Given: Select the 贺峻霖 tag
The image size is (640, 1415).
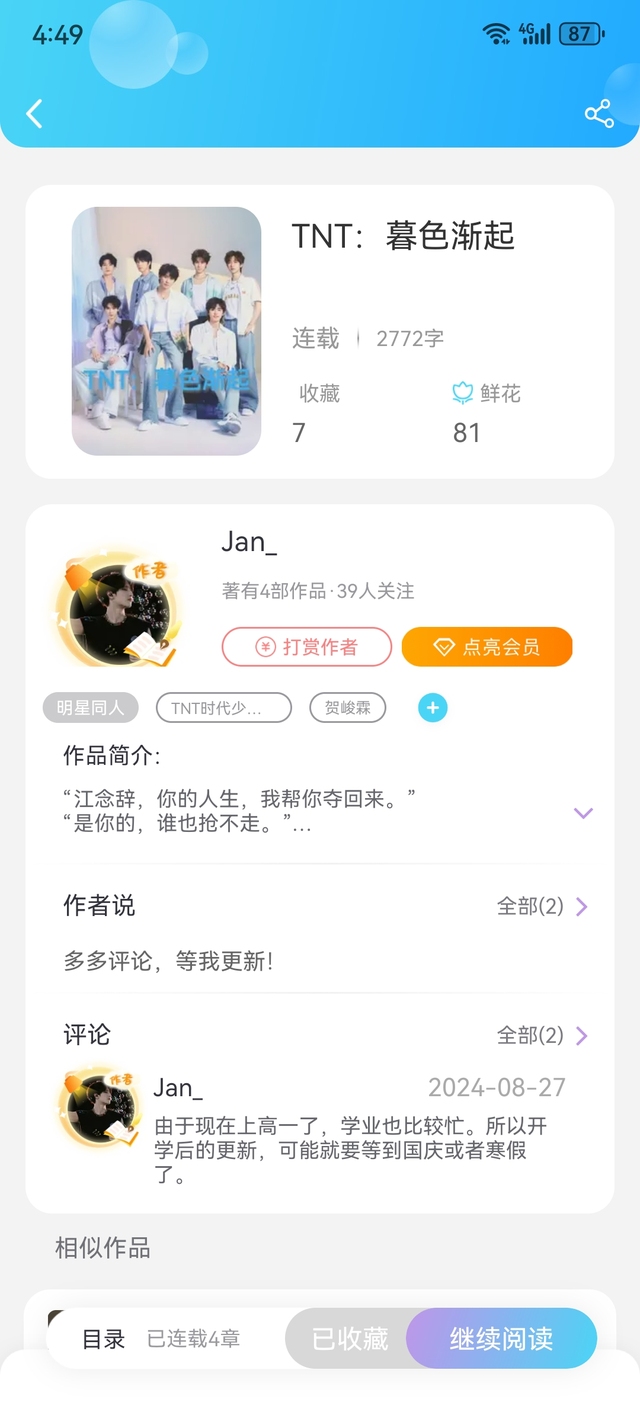Looking at the screenshot, I should [347, 708].
